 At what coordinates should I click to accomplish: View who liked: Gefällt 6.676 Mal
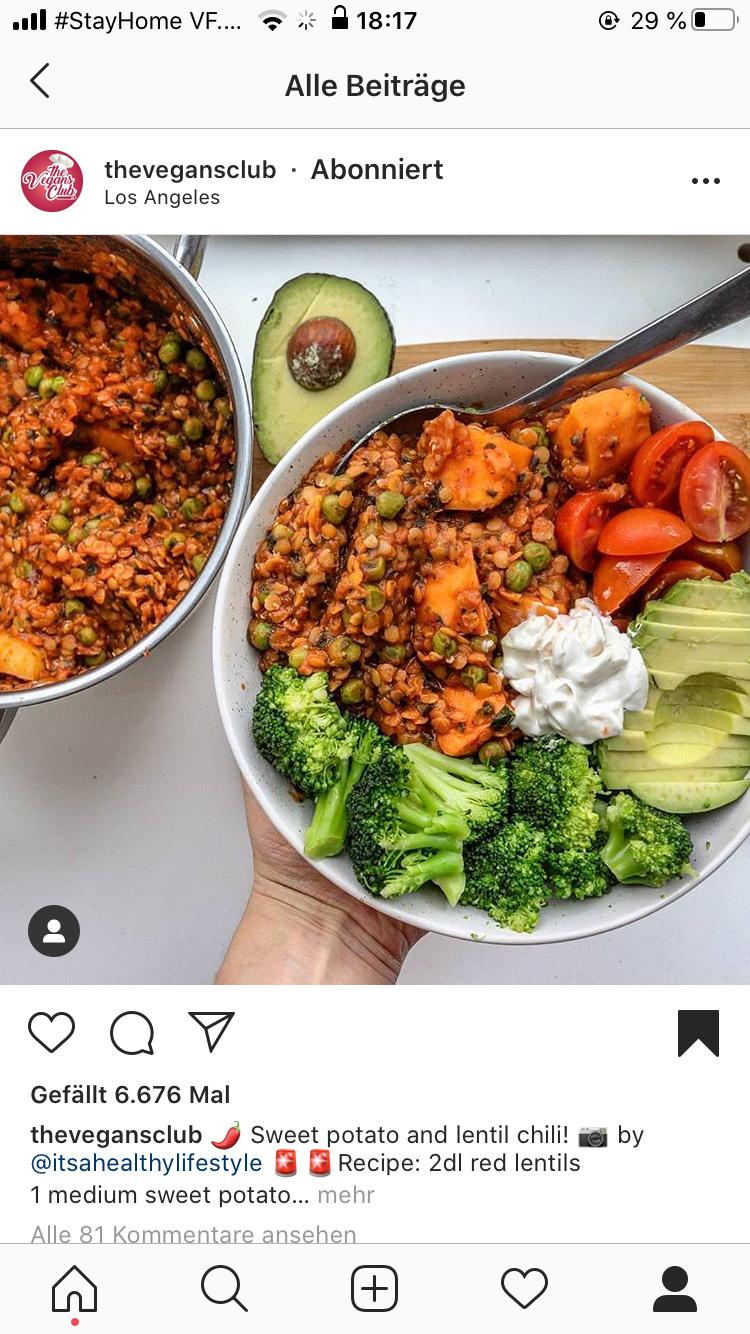click(x=130, y=1095)
